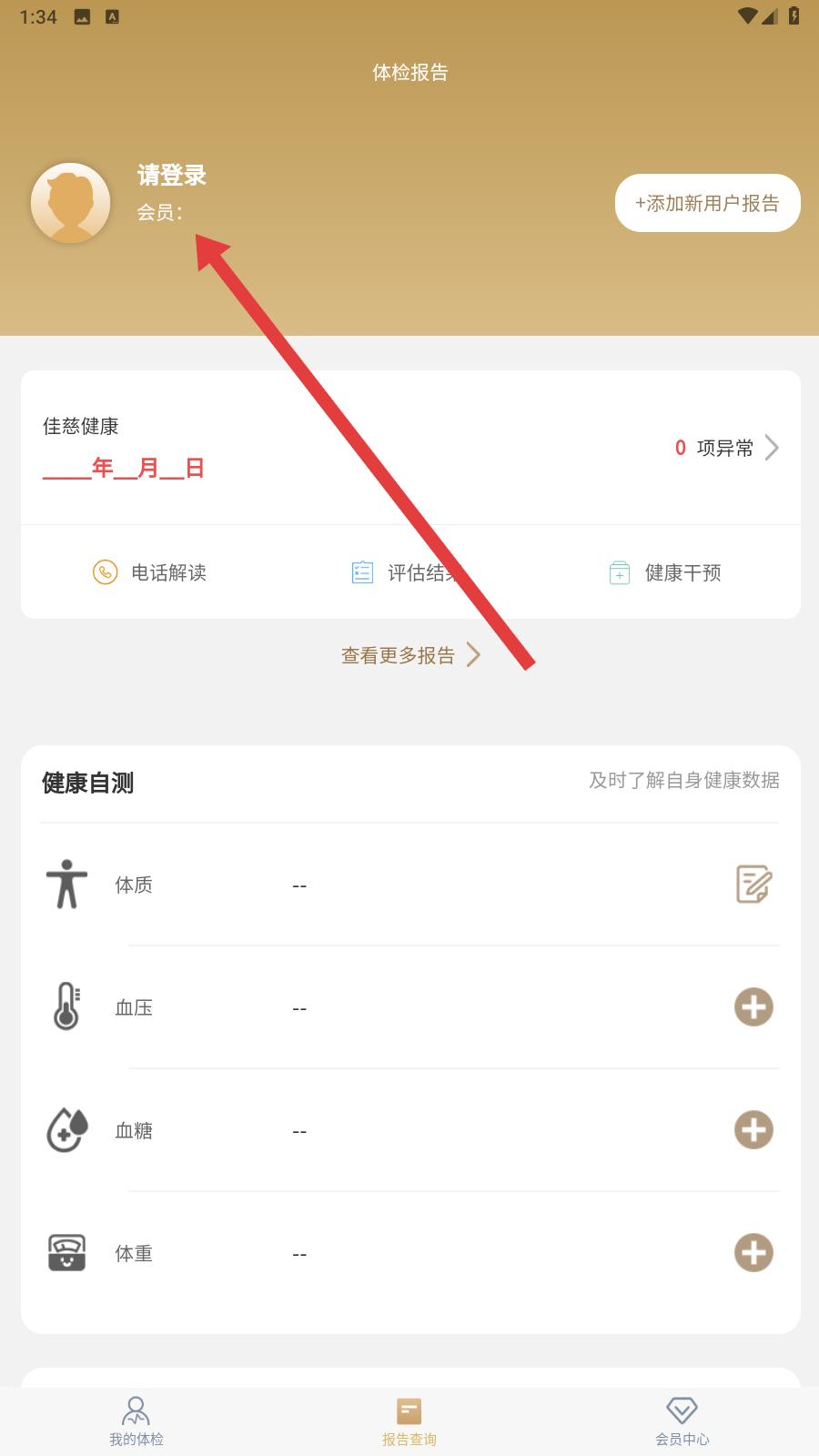Add a 体重 weight record
Screen dimensions: 819x1456
753,1253
